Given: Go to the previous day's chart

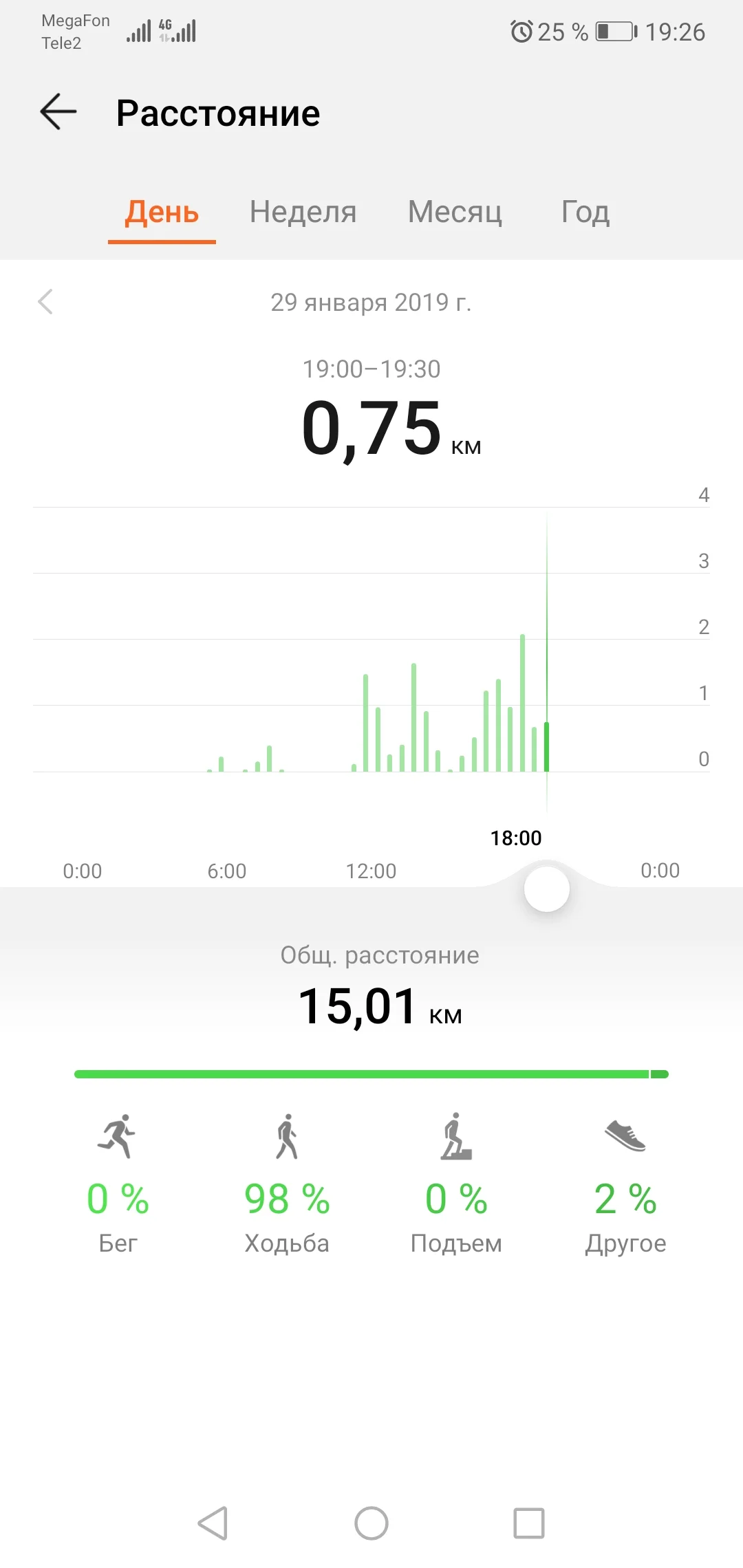Looking at the screenshot, I should 45,302.
